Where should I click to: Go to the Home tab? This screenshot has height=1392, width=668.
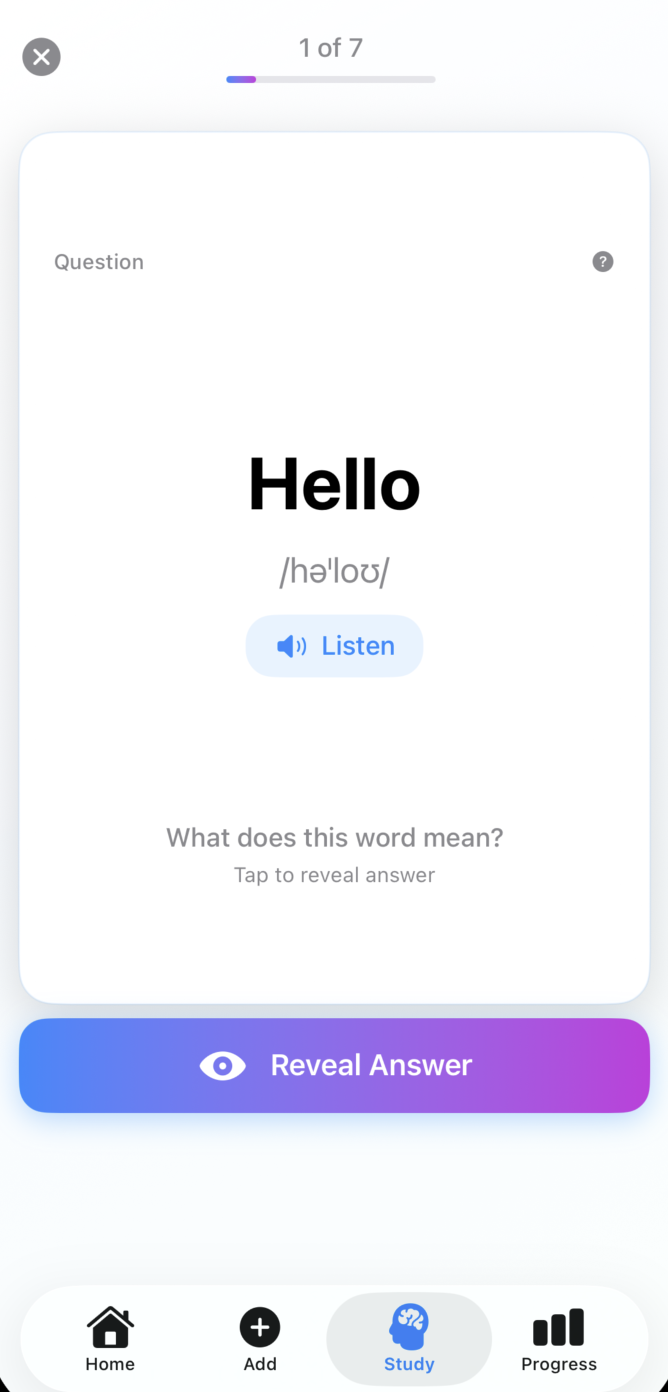point(110,1339)
